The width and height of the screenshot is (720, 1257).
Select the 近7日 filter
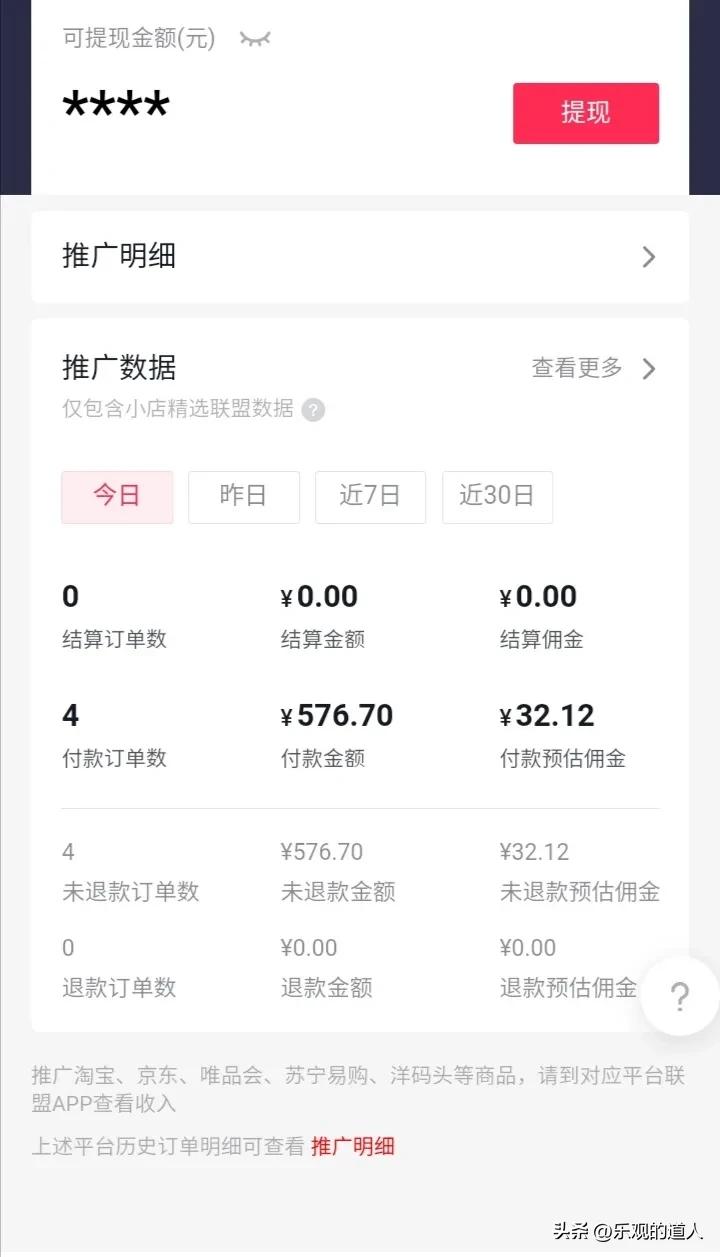point(370,496)
